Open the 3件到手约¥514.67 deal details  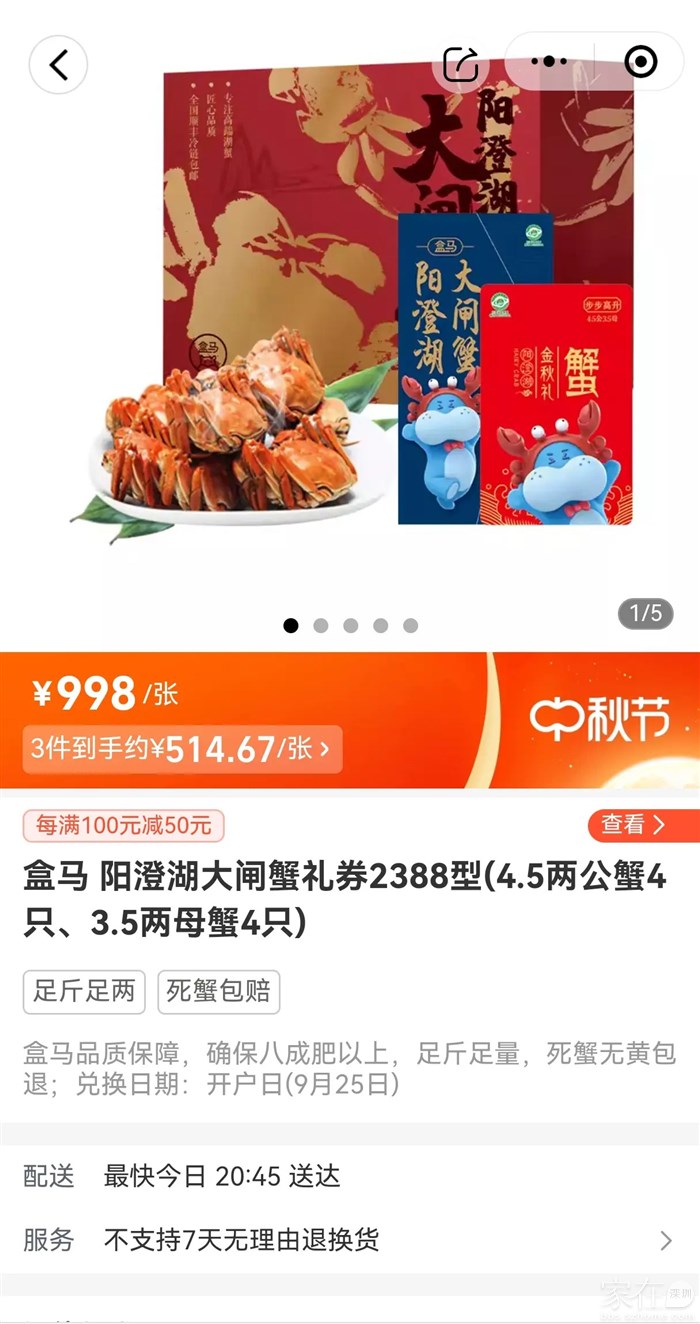(182, 749)
